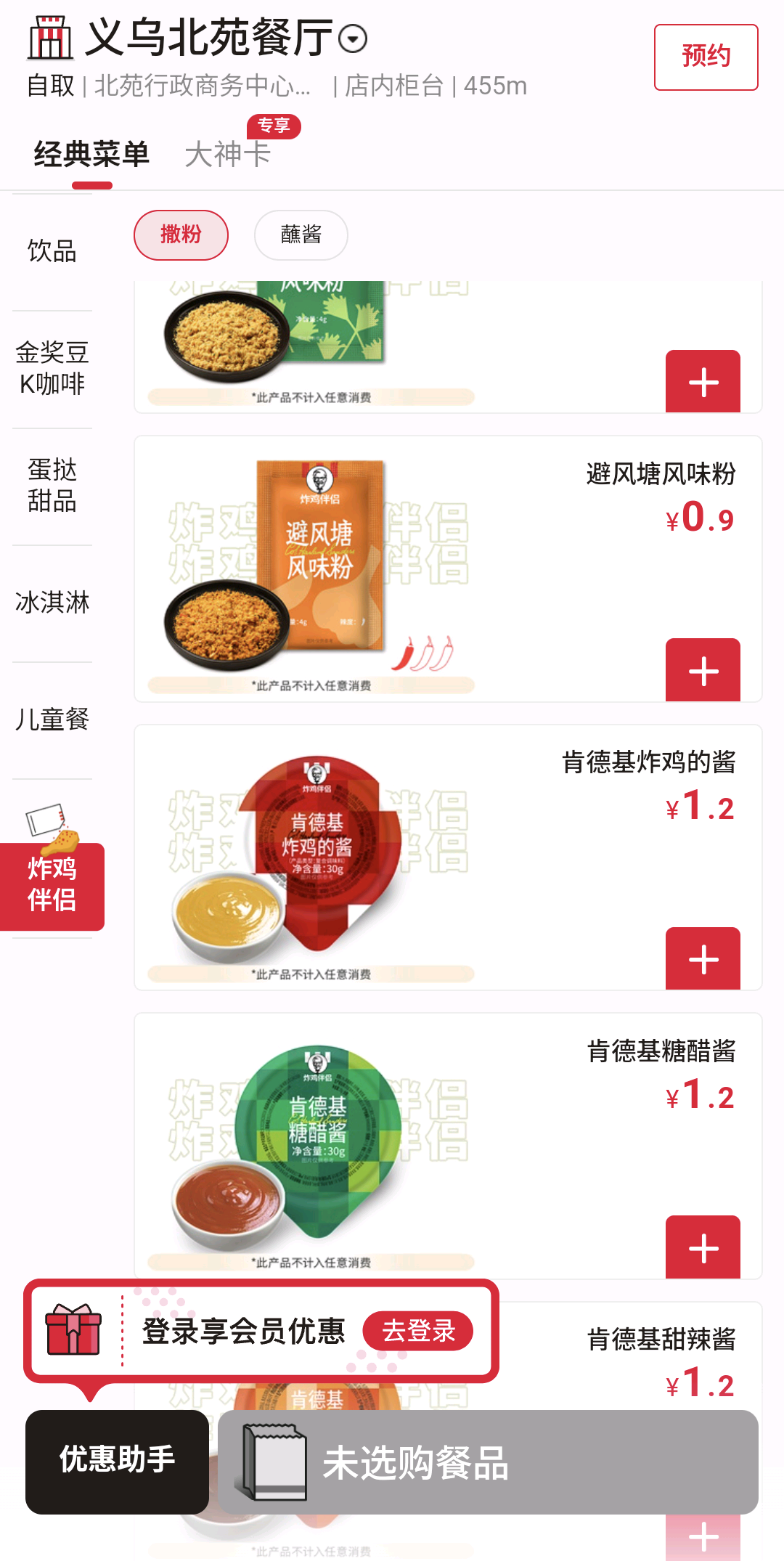The width and height of the screenshot is (784, 1561).
Task: Tap the 预约 reservation button
Action: [706, 57]
